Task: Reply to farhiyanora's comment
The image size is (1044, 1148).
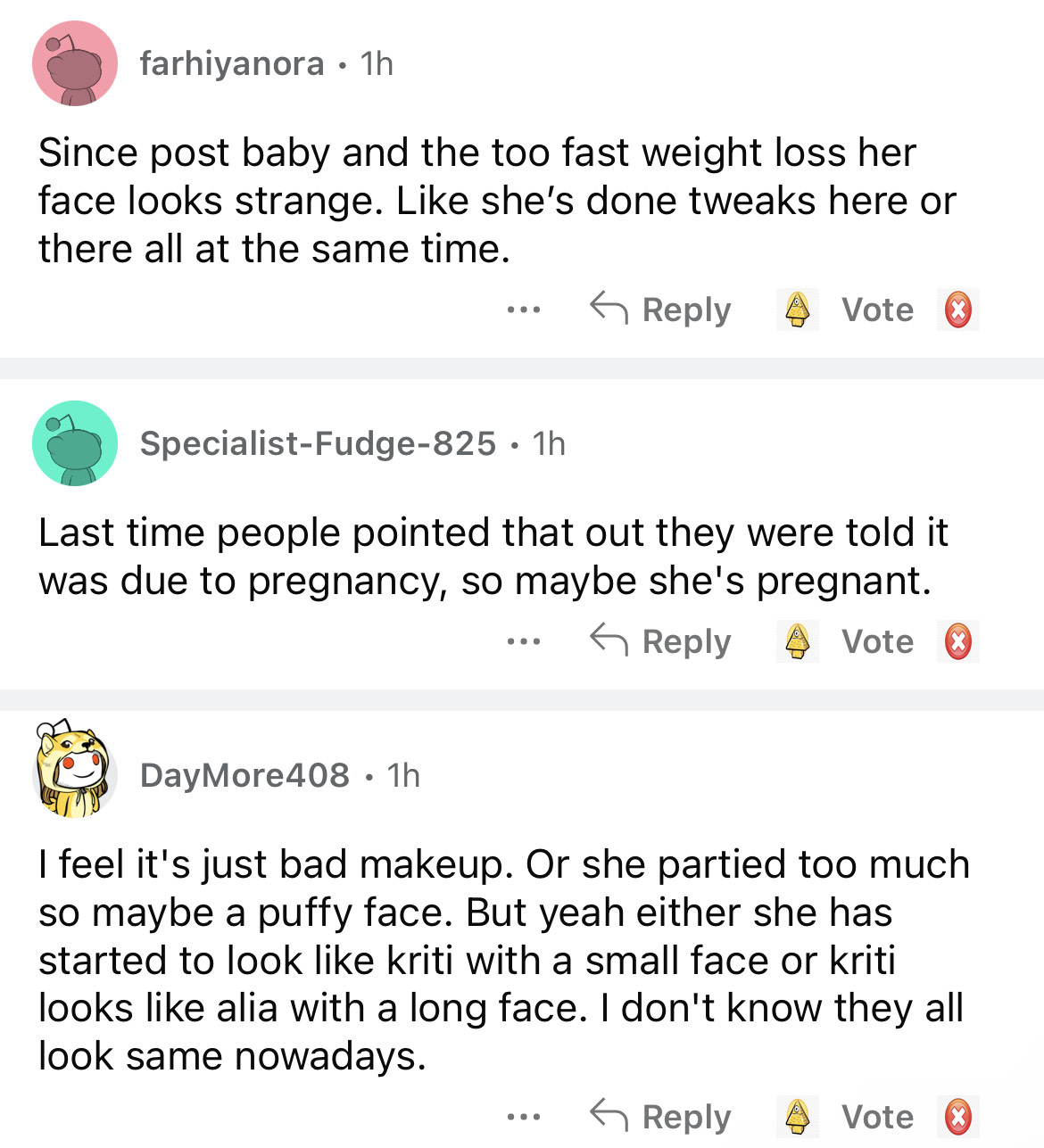Action: 661,310
